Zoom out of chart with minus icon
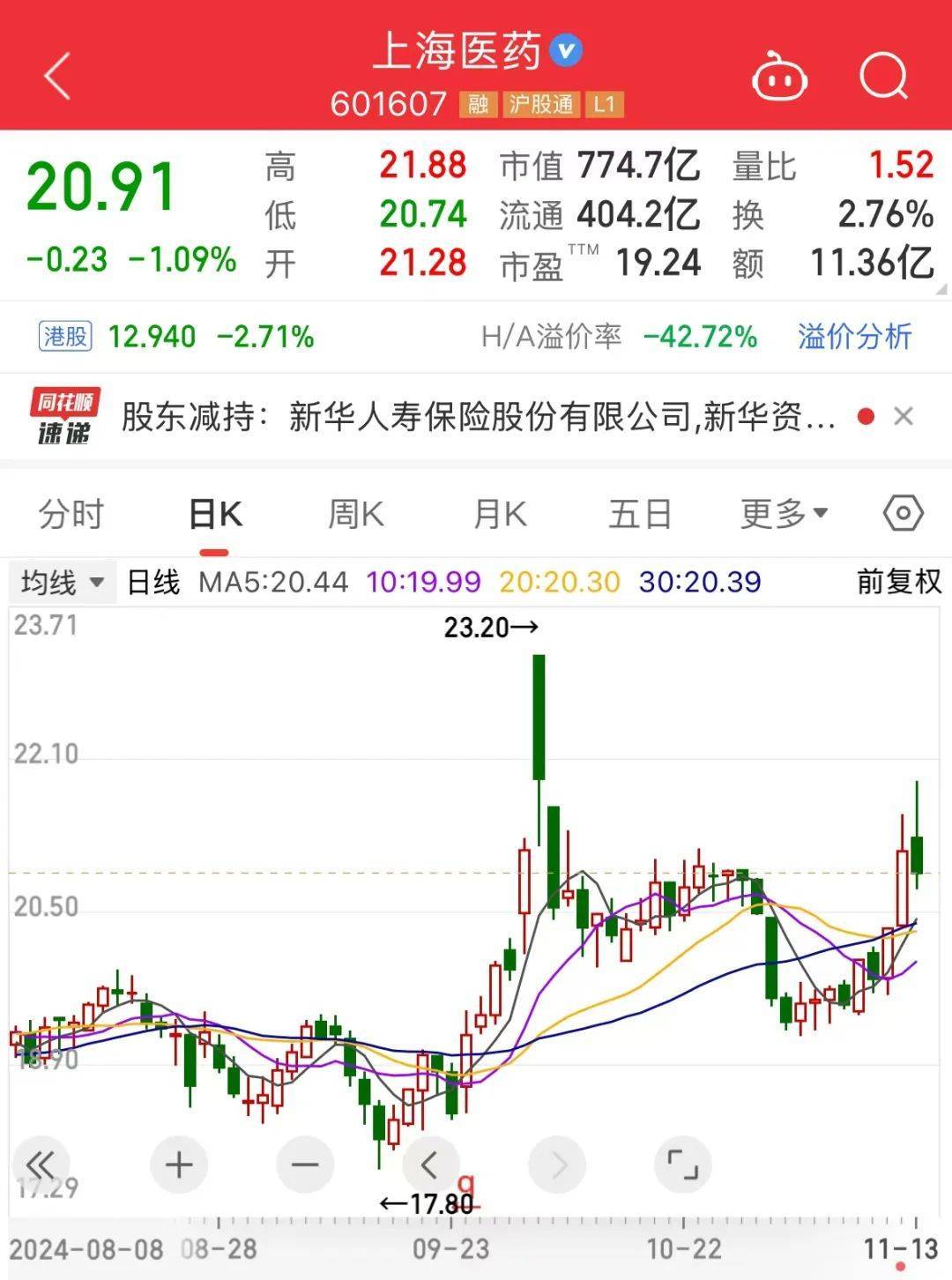Viewport: 952px width, 1280px height. (x=304, y=1164)
